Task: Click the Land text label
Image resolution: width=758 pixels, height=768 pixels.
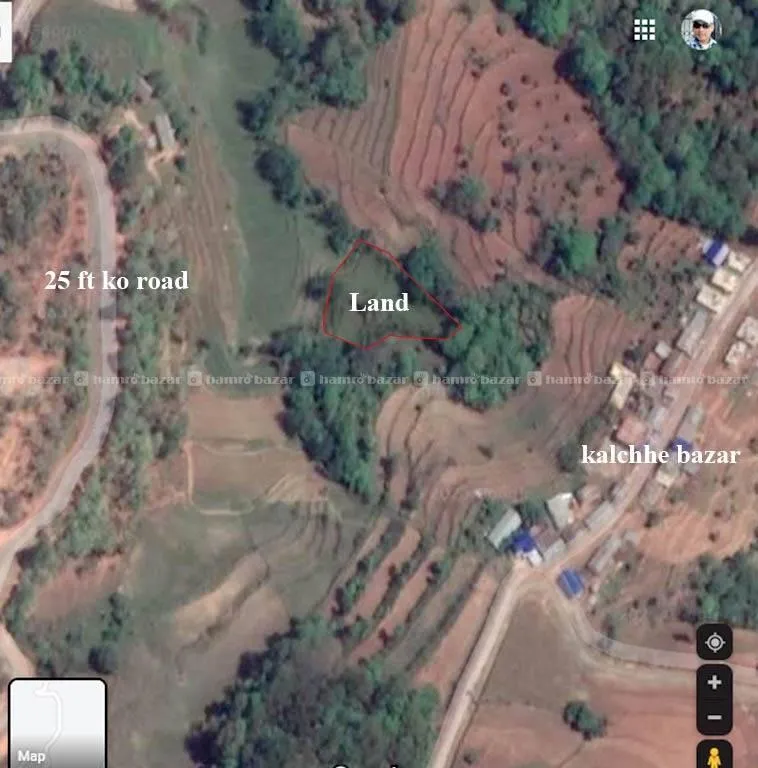Action: coord(380,303)
